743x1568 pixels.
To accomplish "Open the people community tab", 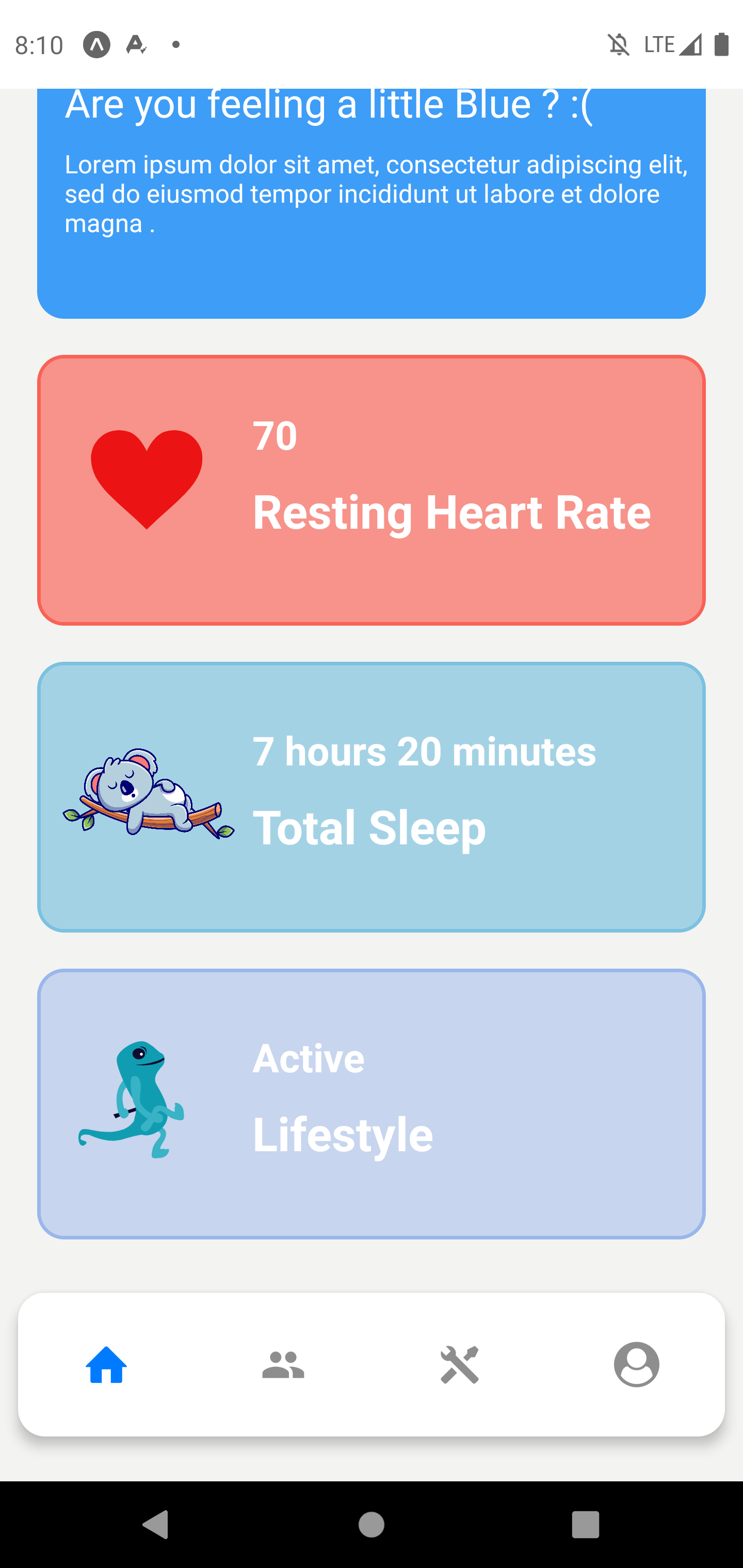I will coord(283,1365).
